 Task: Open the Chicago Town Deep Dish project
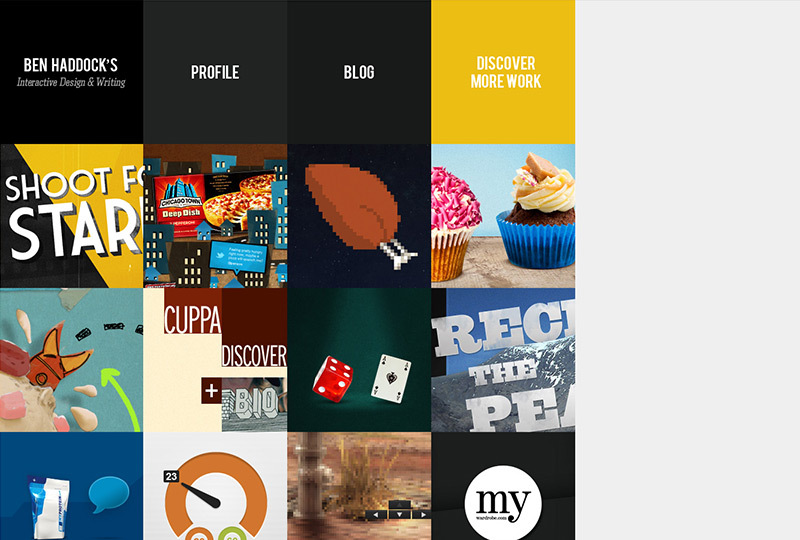[215, 216]
